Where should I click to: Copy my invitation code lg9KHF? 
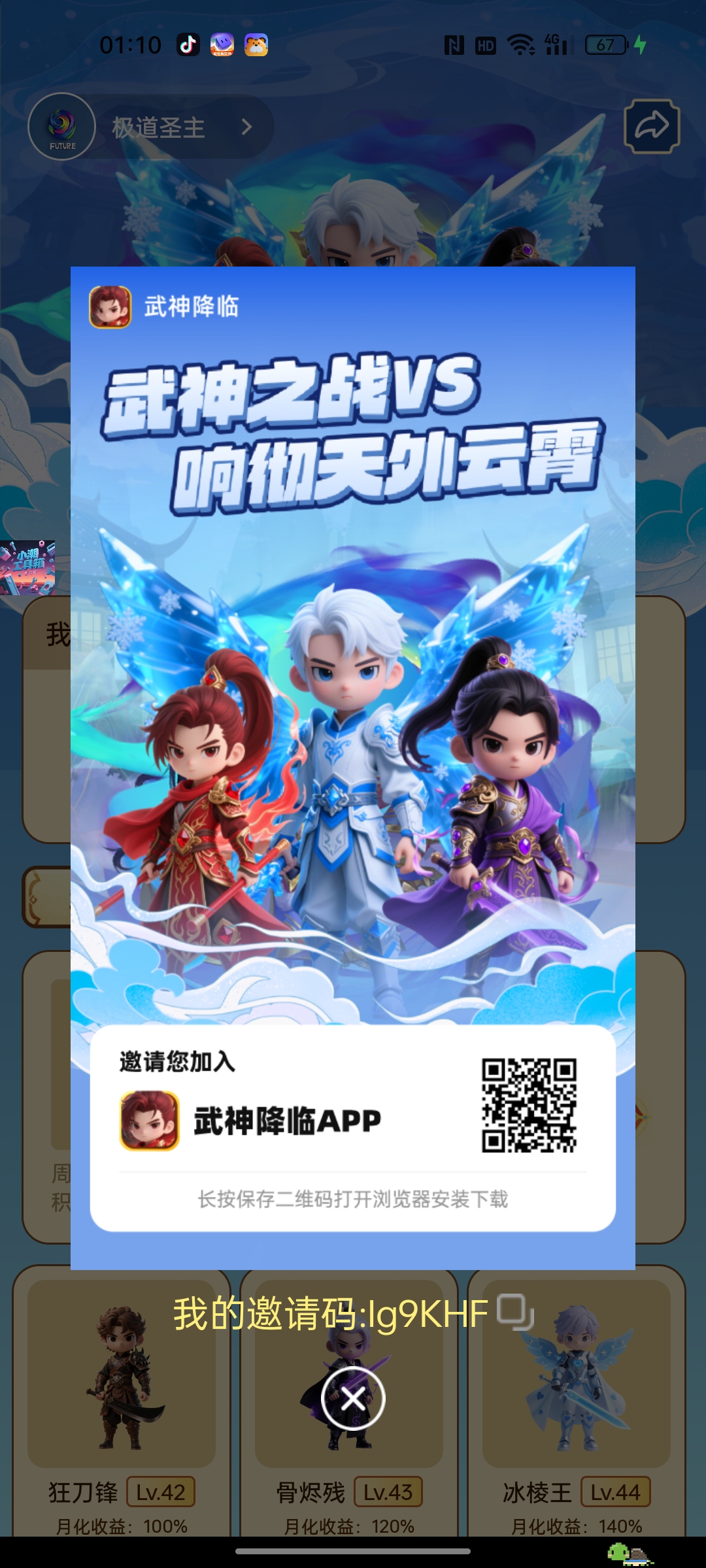click(x=515, y=1312)
